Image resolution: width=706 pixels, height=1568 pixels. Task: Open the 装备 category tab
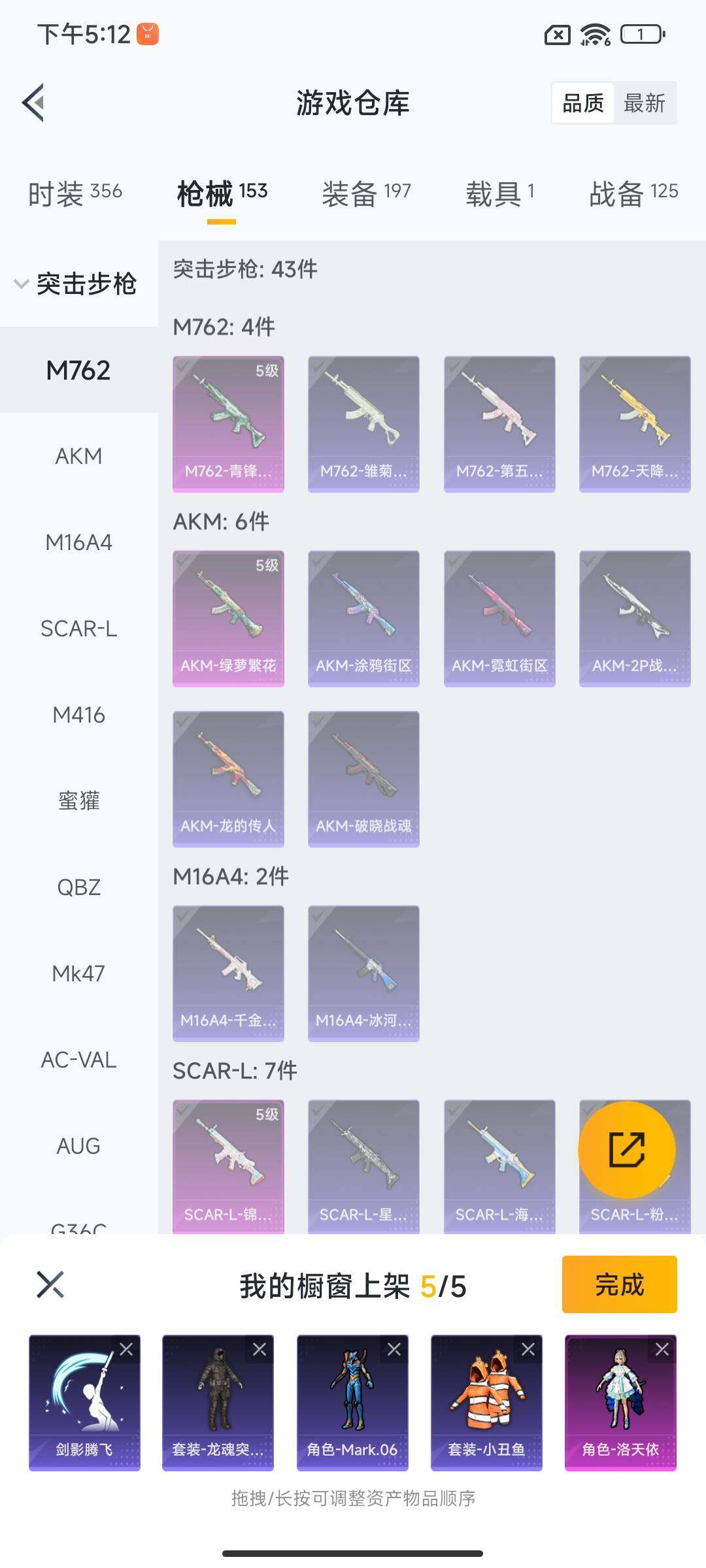(366, 193)
